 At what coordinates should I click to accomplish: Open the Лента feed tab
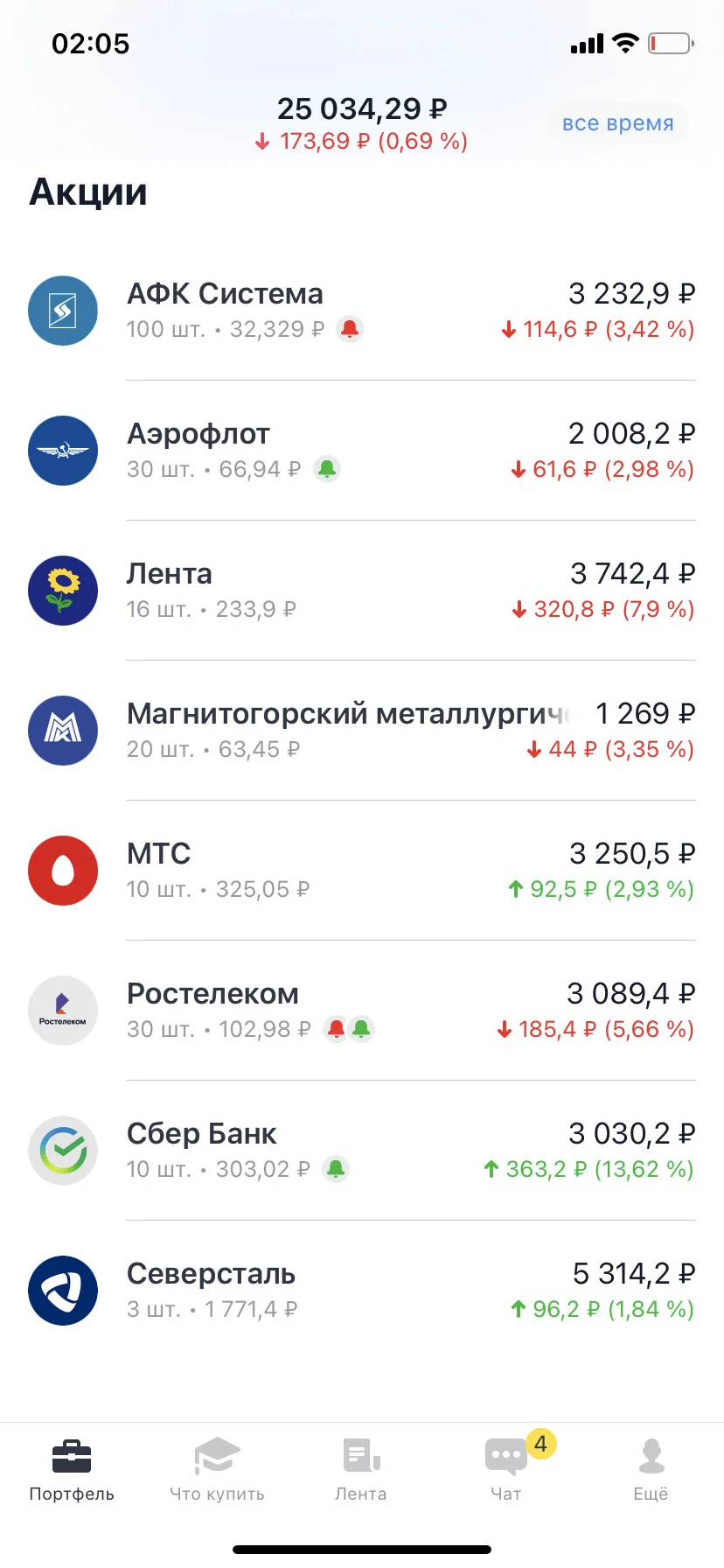point(361,1470)
